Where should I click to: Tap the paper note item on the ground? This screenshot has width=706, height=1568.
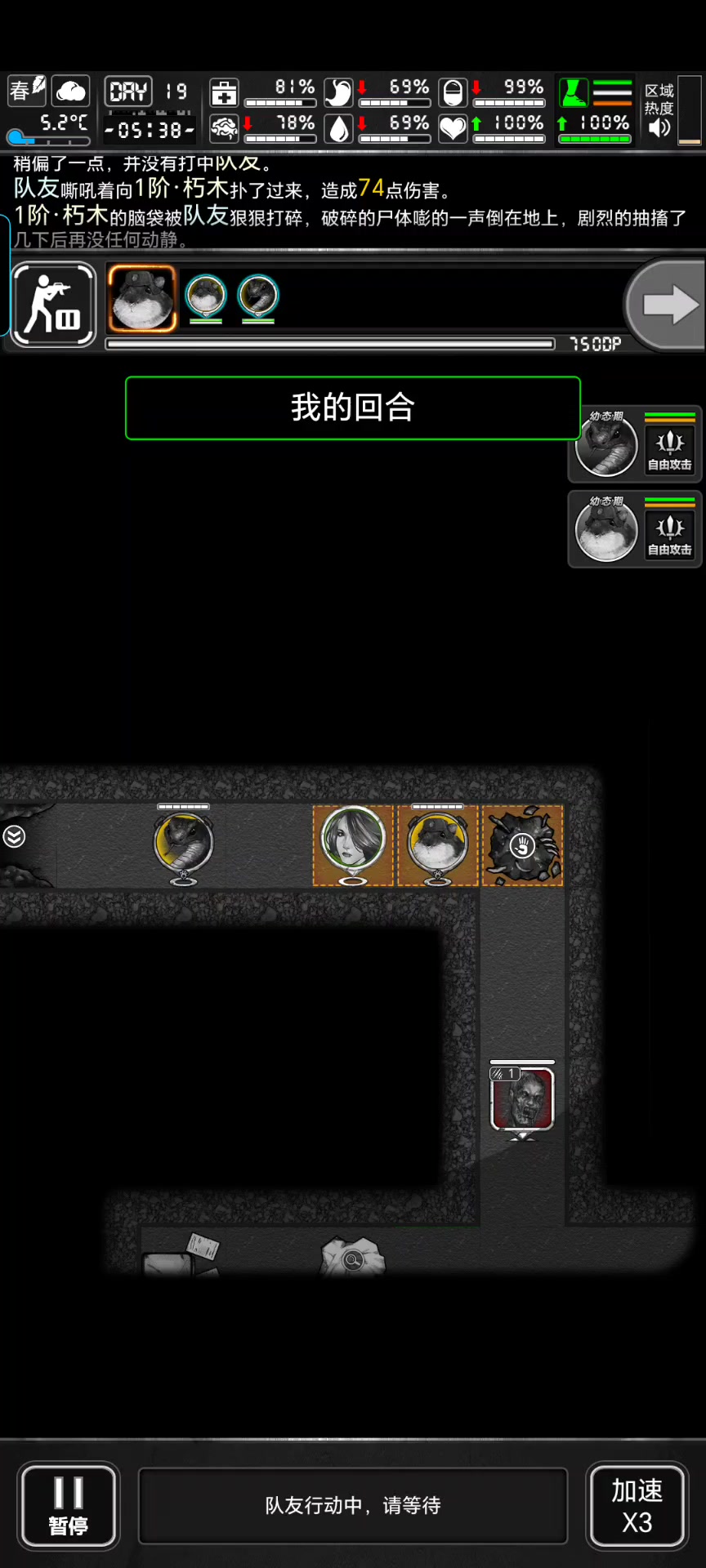[203, 1248]
